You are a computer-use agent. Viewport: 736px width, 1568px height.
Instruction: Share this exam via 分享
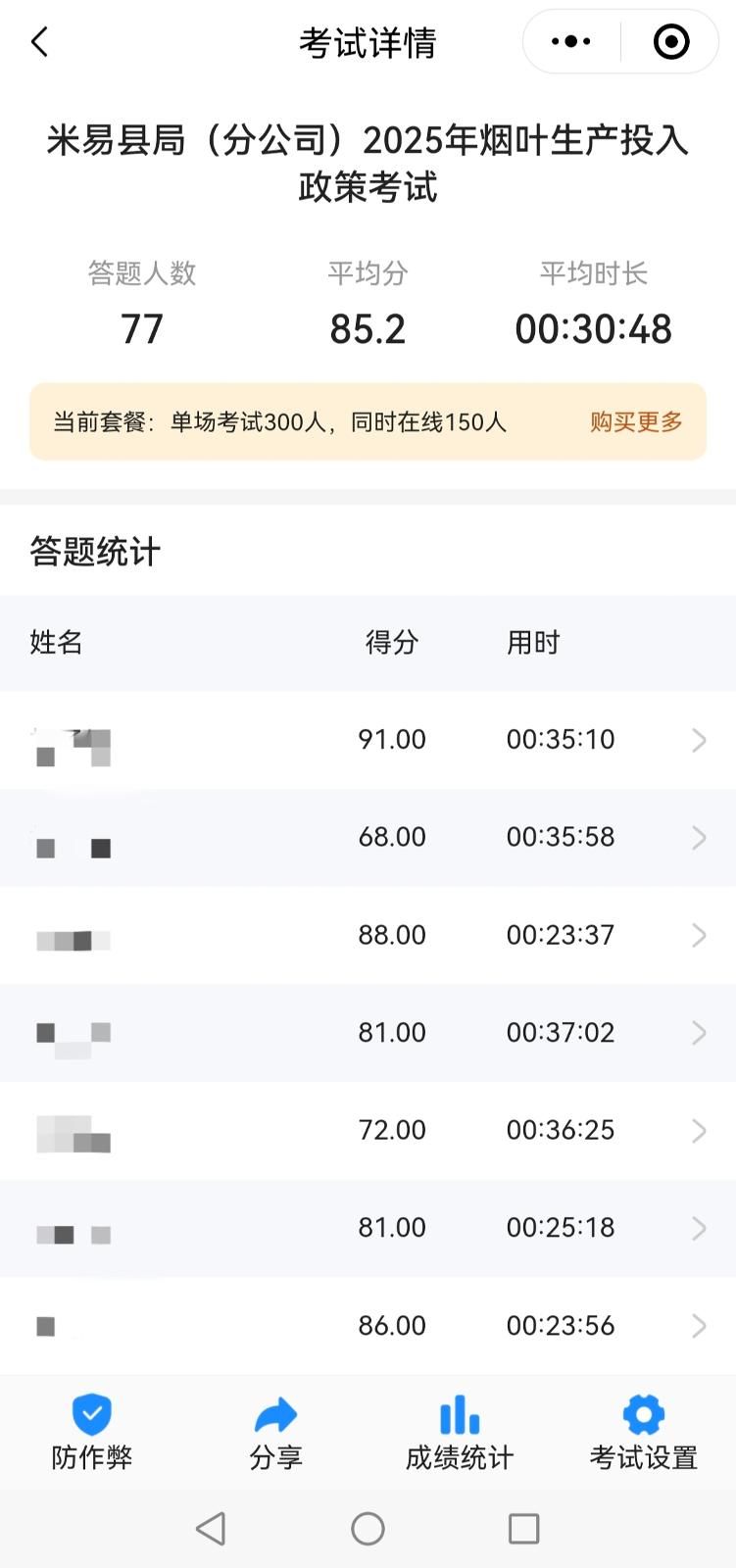coord(275,1433)
